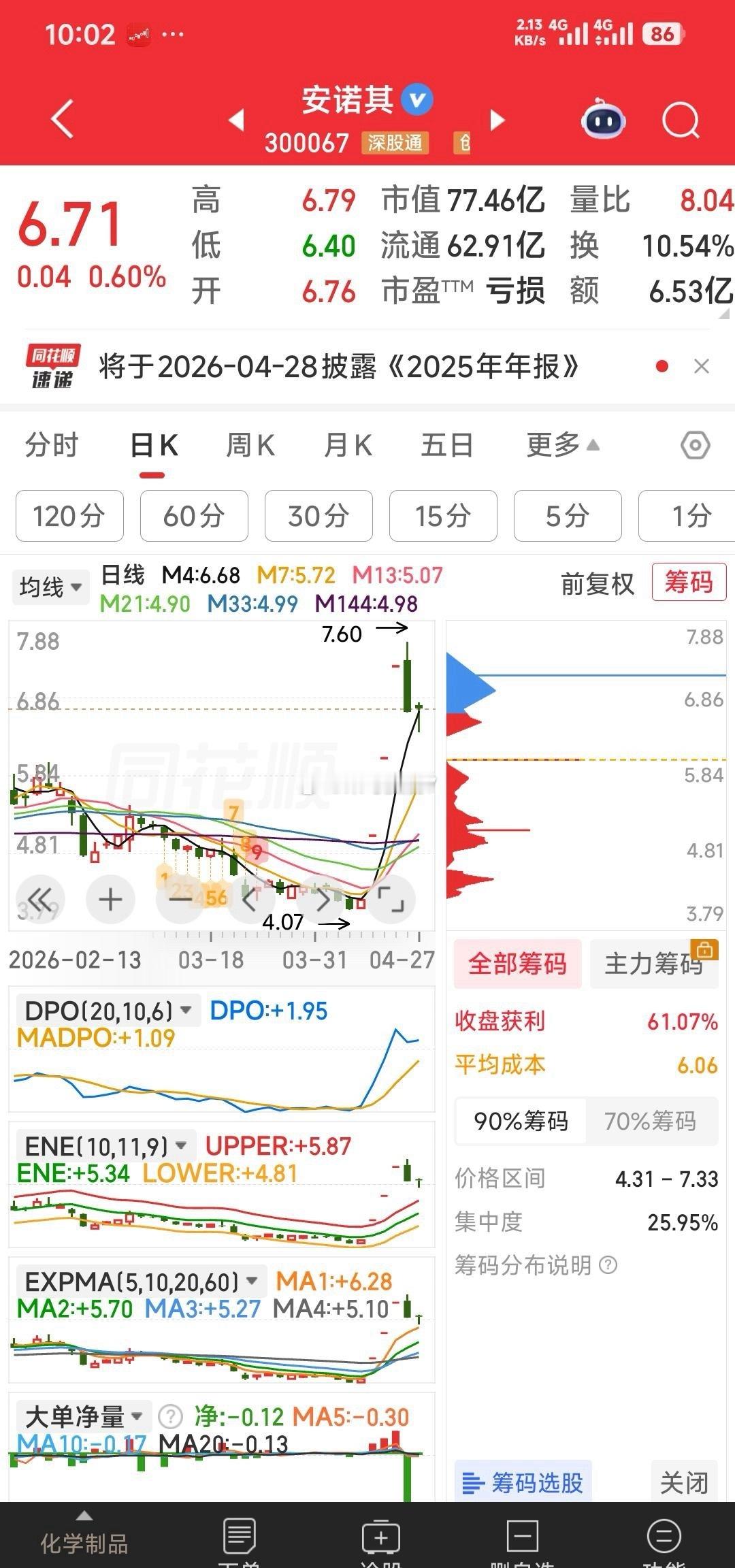The height and width of the screenshot is (1568, 735).
Task: Open the 均线 indicator dropdown
Action: 50,587
